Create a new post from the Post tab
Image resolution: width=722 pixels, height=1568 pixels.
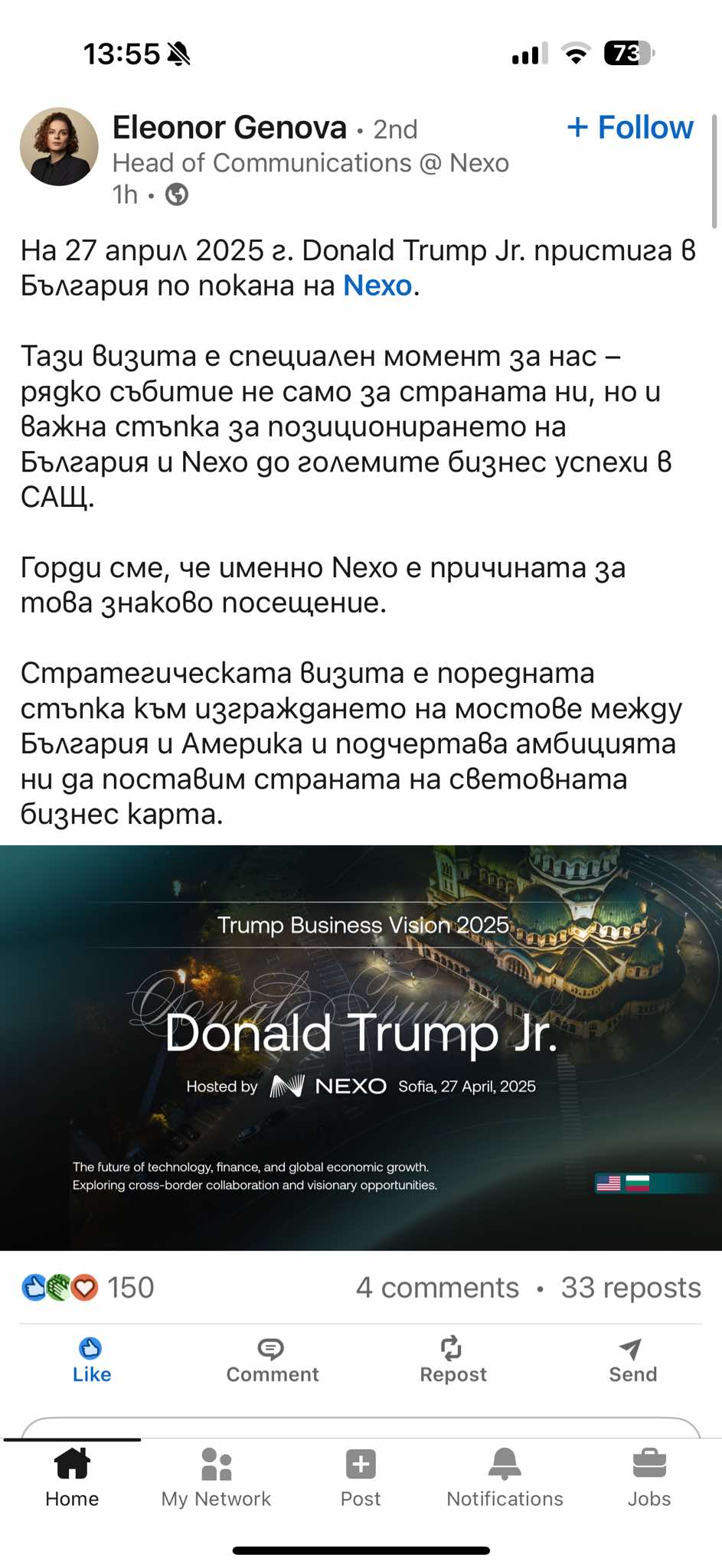(361, 1478)
